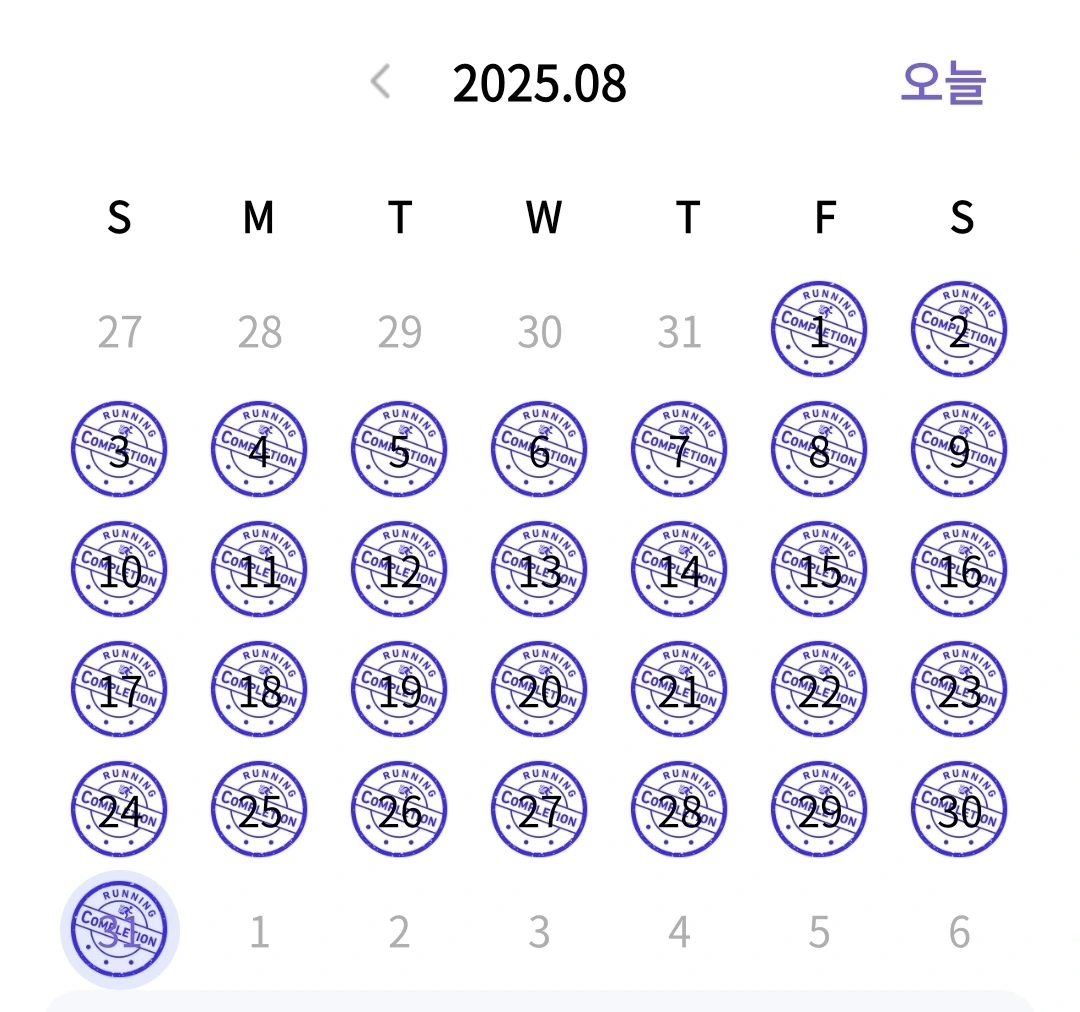Open August 11 running record
Image resolution: width=1080 pixels, height=1012 pixels.
(259, 570)
